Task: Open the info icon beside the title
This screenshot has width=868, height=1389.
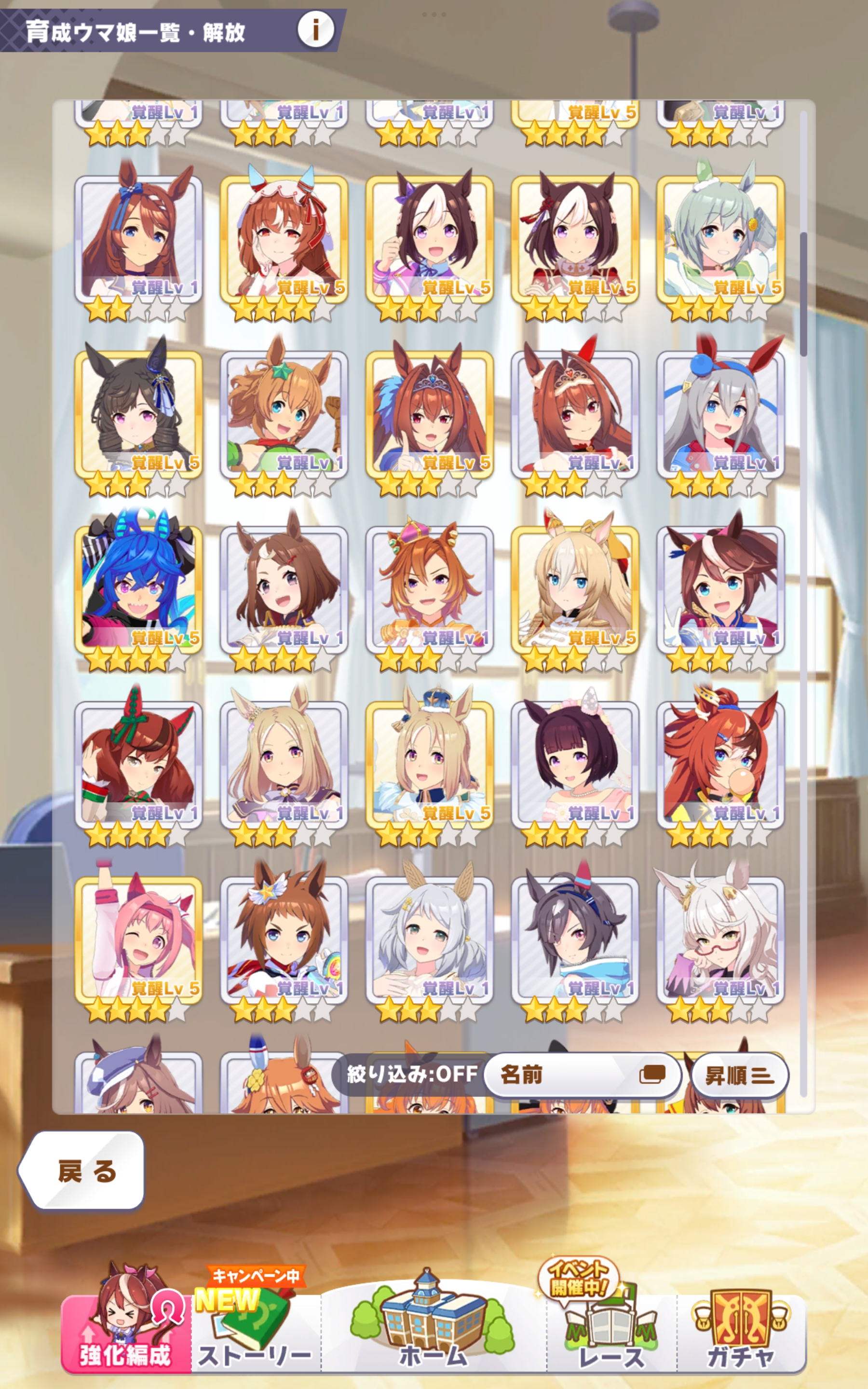Action: [x=315, y=29]
